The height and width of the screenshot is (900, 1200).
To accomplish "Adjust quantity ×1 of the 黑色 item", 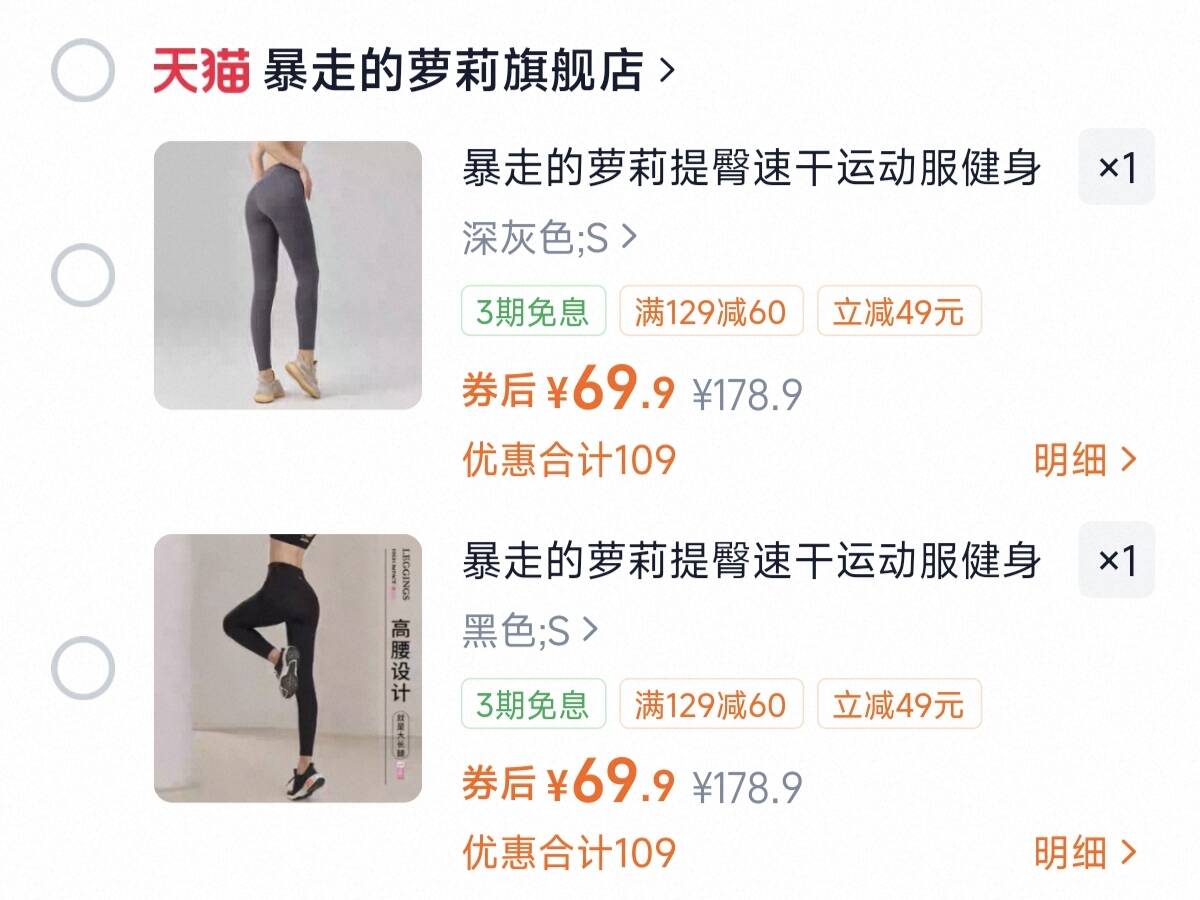I will coord(1117,560).
